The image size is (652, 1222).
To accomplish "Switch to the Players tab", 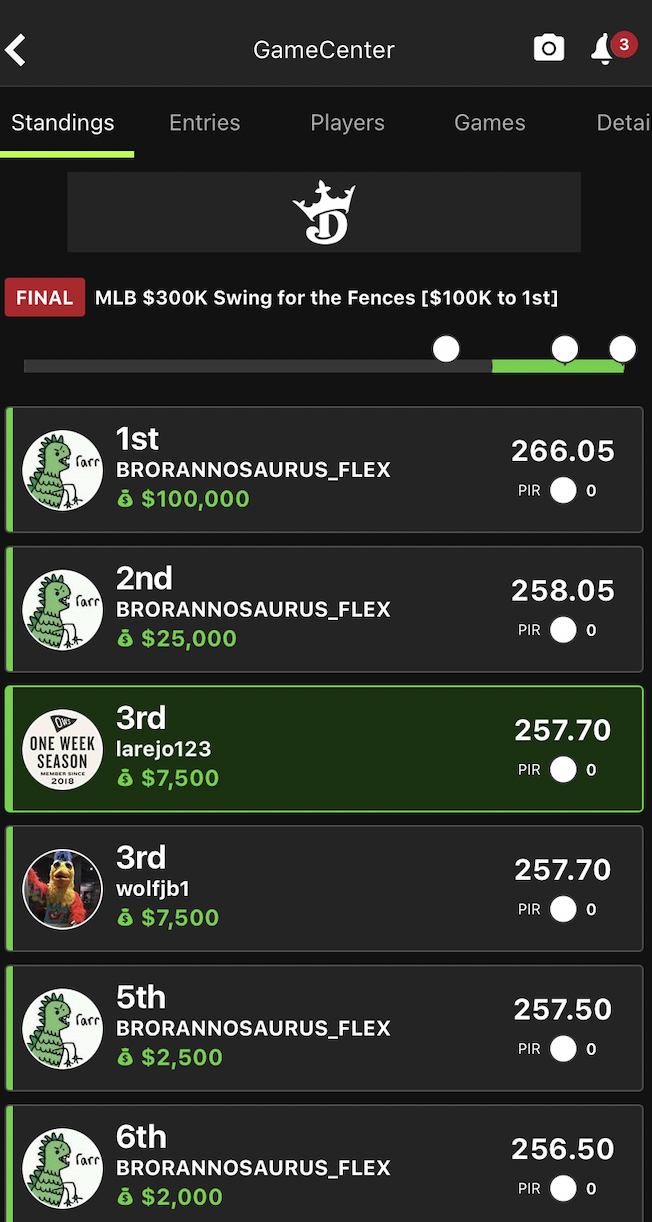I will [x=347, y=123].
